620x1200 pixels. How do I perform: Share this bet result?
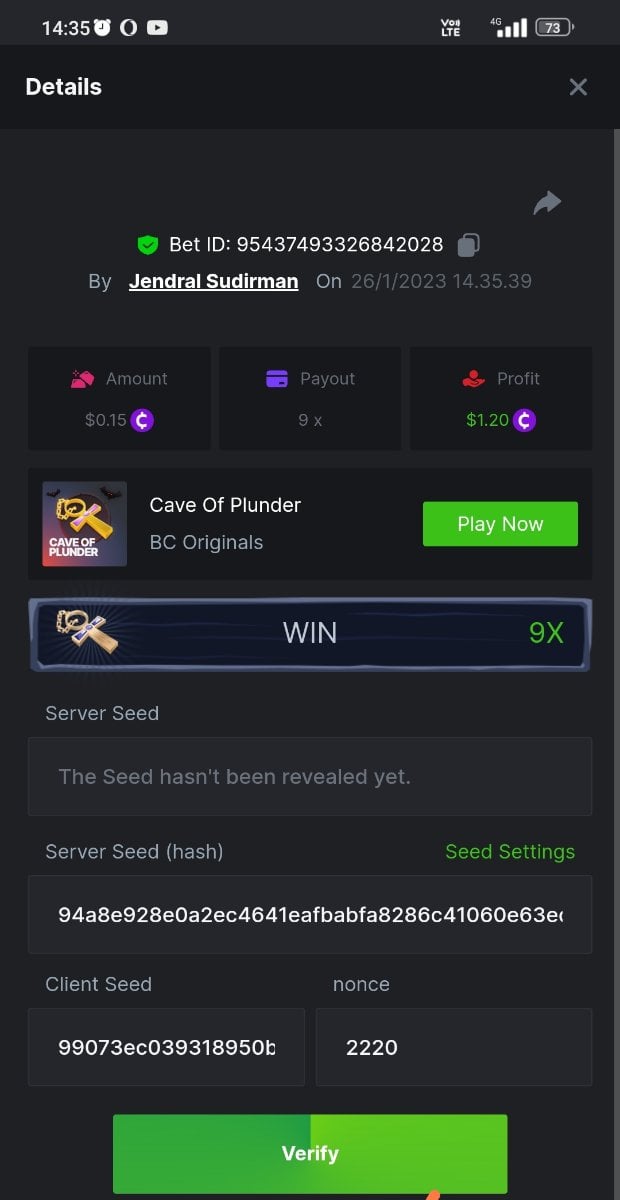click(547, 203)
